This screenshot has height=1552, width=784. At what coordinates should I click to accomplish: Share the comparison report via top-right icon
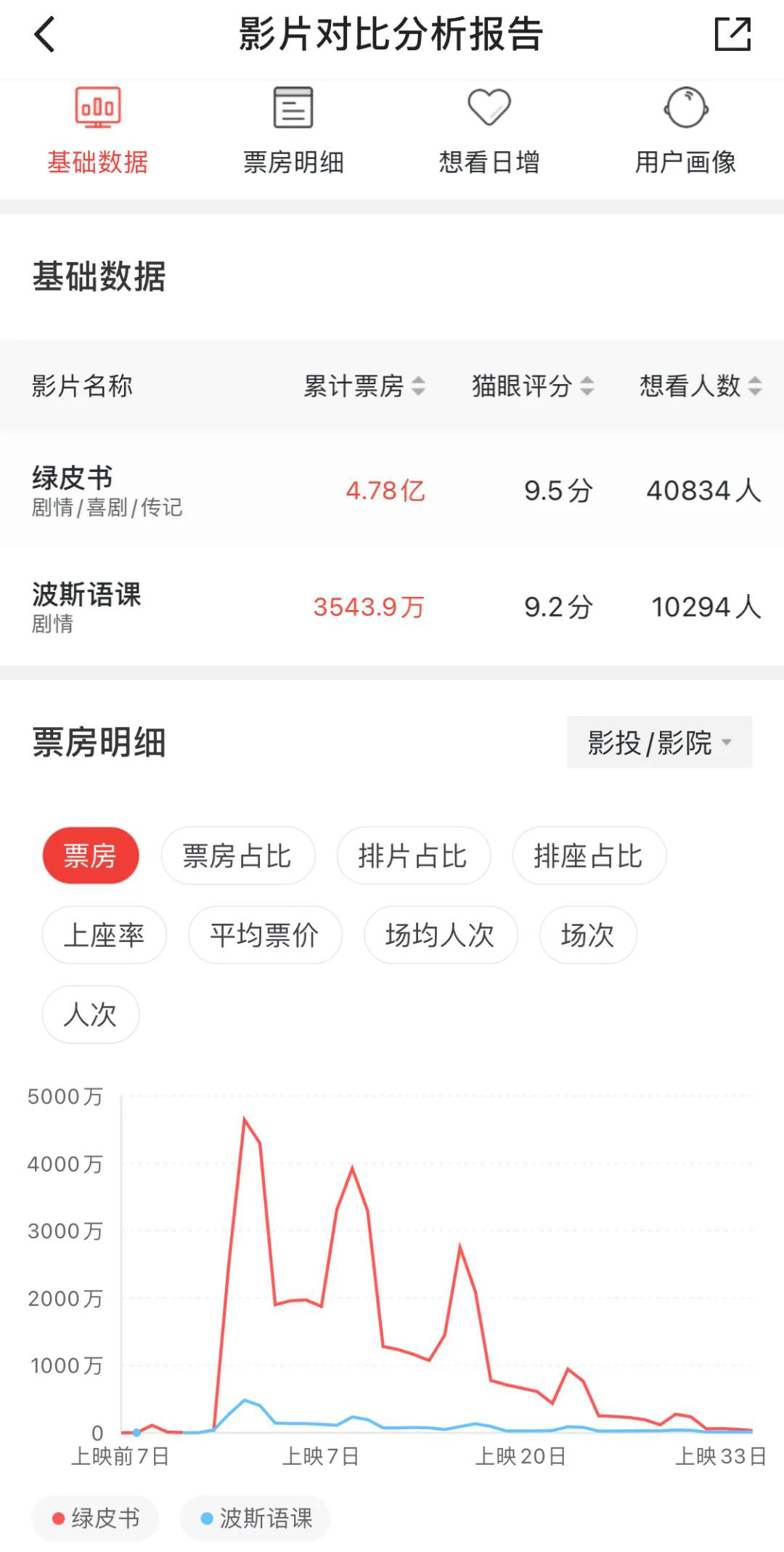(x=732, y=34)
